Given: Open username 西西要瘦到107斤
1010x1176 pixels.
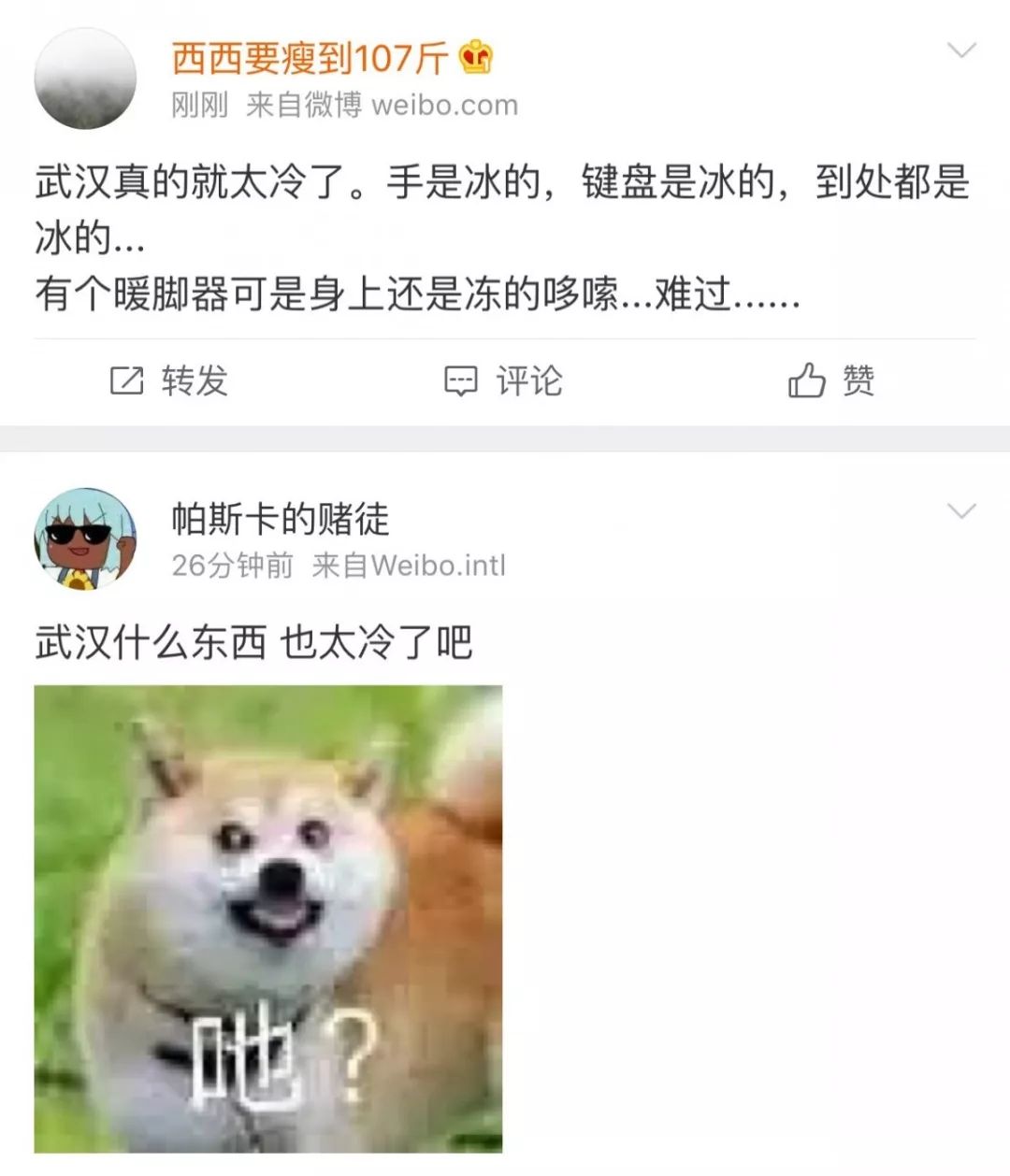Looking at the screenshot, I should tap(310, 58).
